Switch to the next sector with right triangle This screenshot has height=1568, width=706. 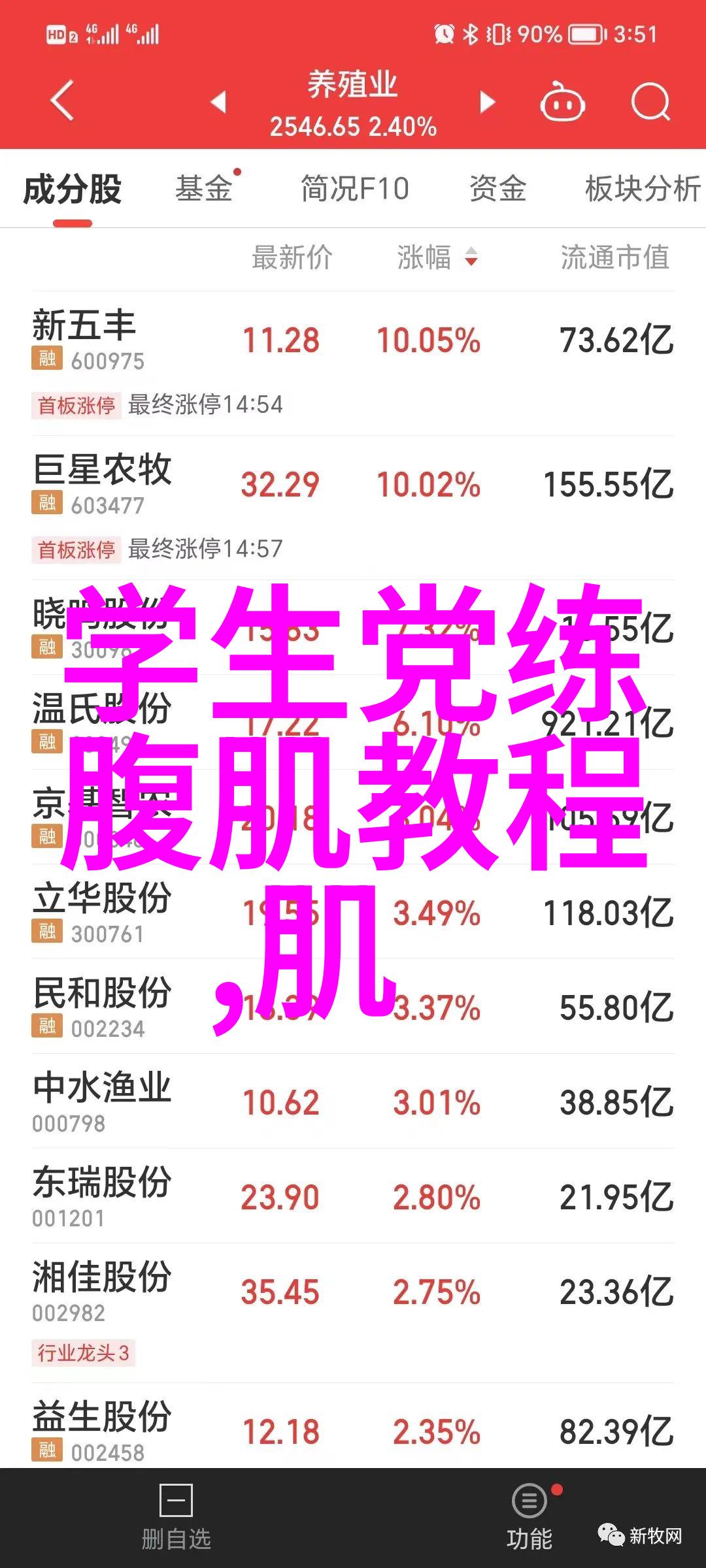tap(487, 102)
